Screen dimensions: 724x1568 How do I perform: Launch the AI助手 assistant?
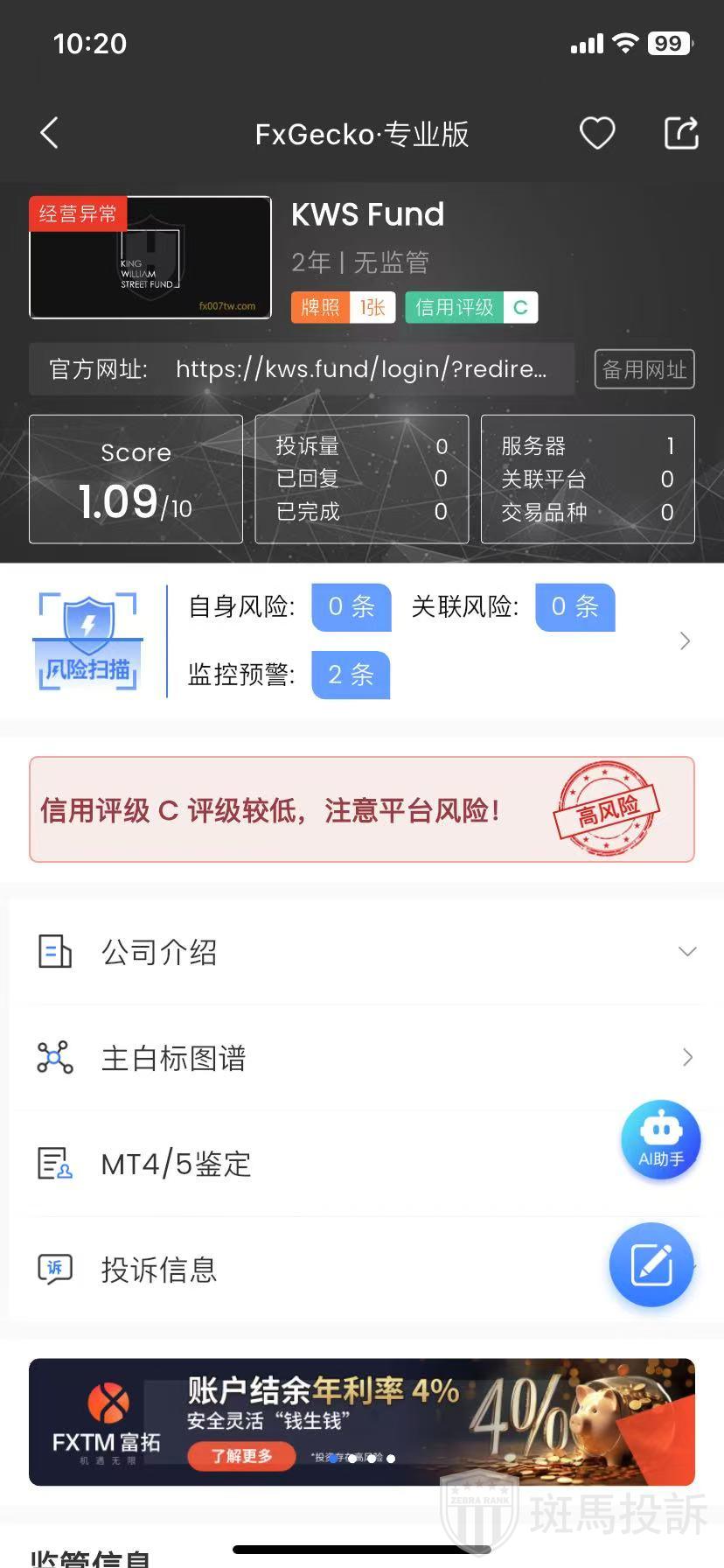coord(661,1139)
